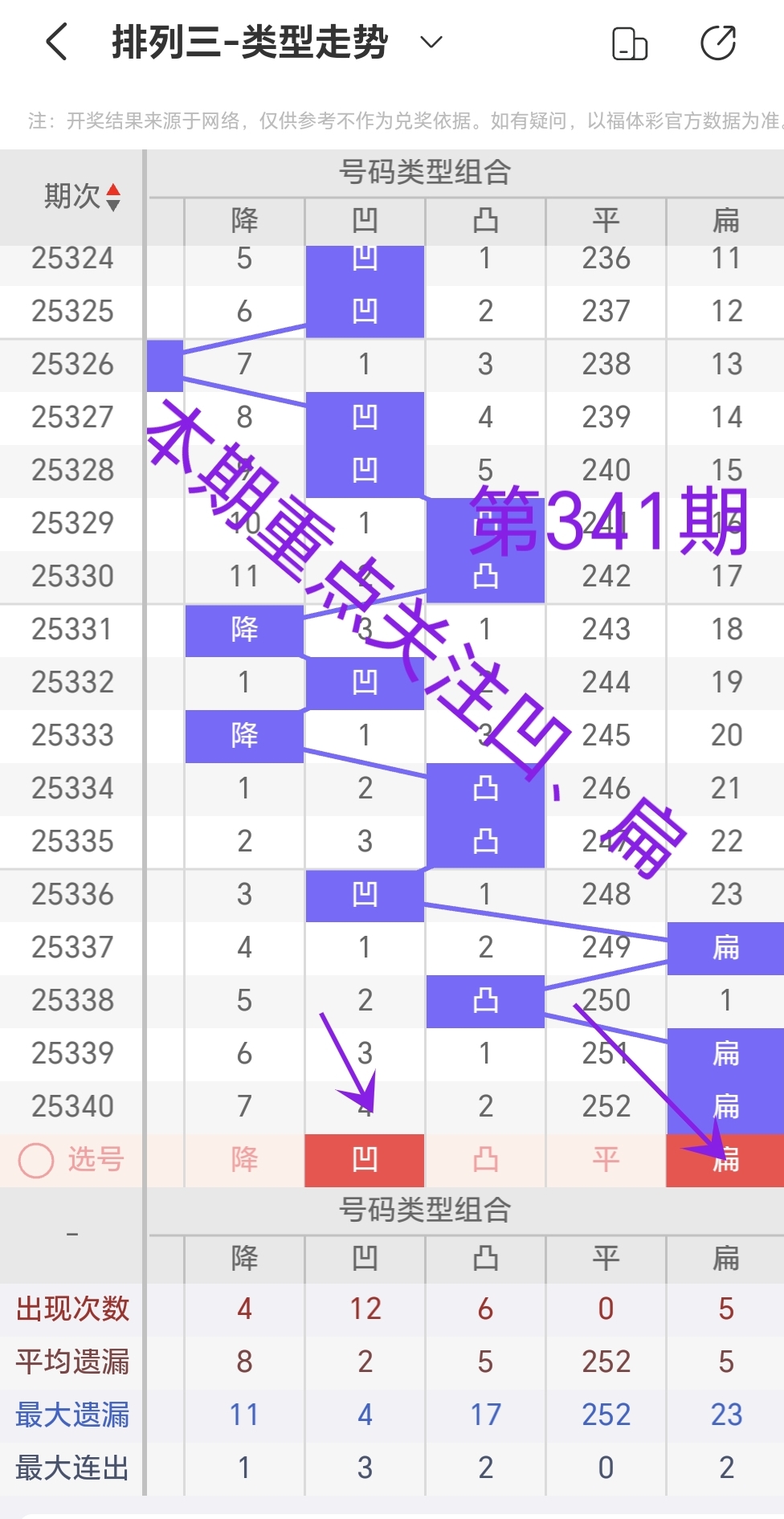Viewport: 784px width, 1519px height.
Task: Tap the 选号 text button
Action: tap(95, 1160)
